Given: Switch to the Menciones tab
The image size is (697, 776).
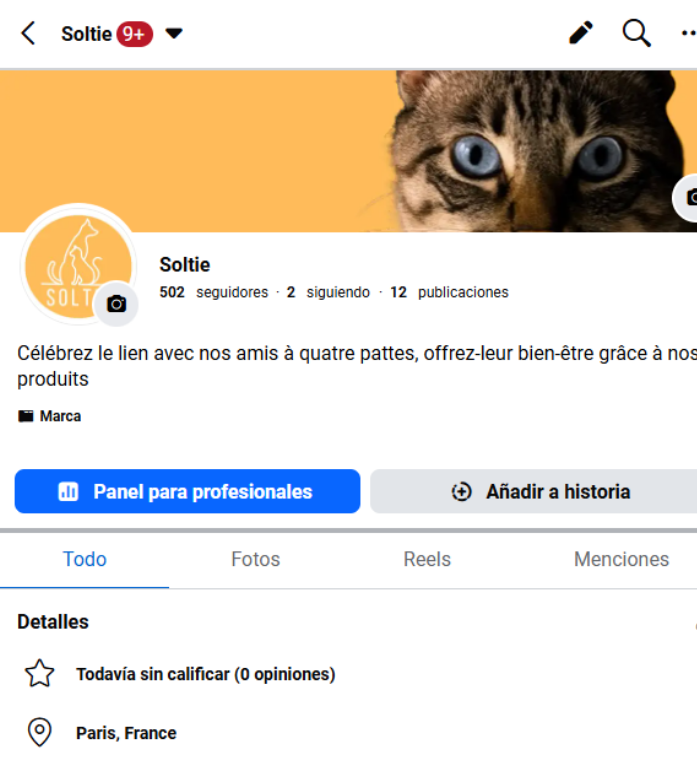Looking at the screenshot, I should point(621,560).
